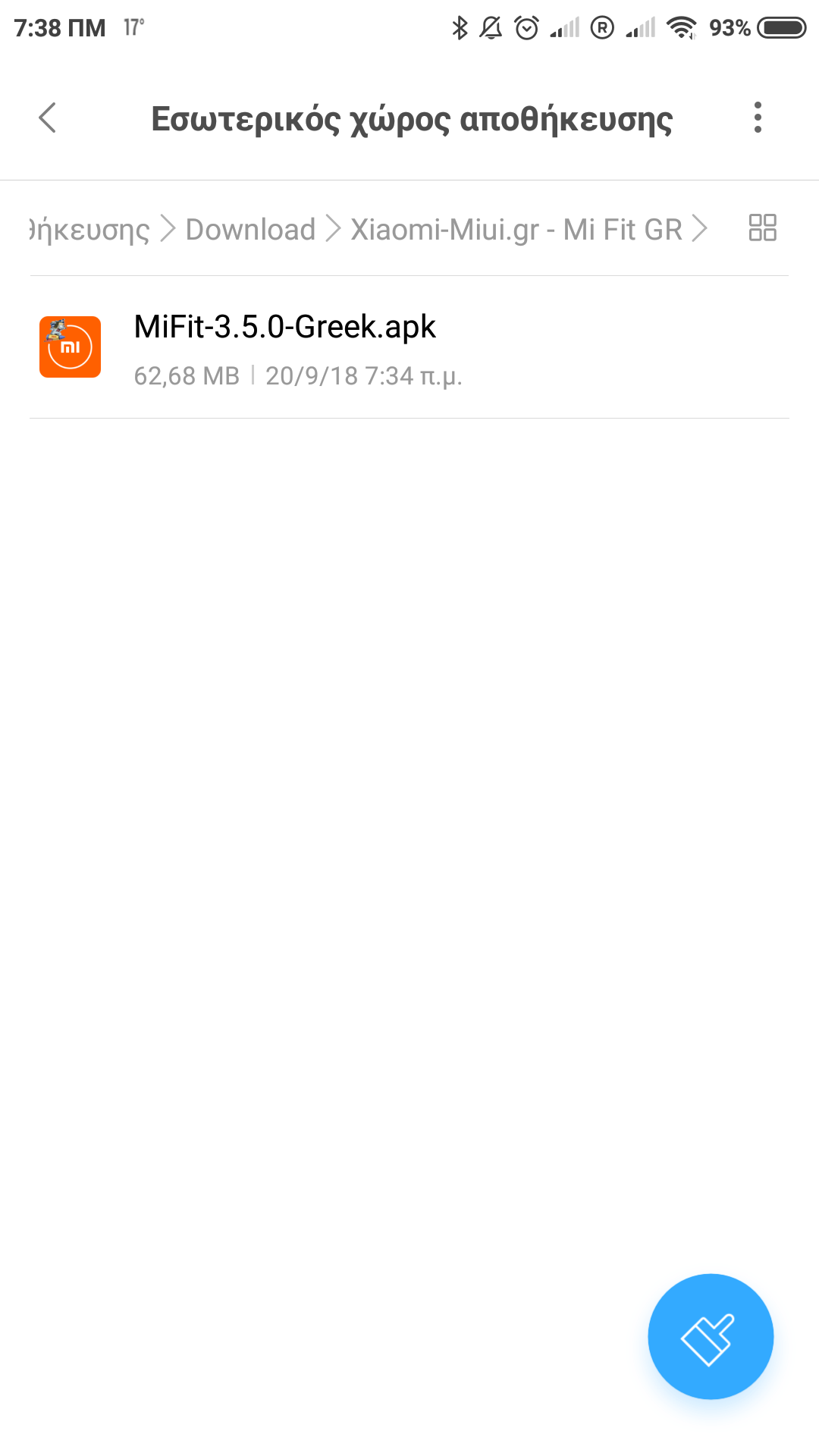Open the three-dot overflow menu

coord(757,118)
